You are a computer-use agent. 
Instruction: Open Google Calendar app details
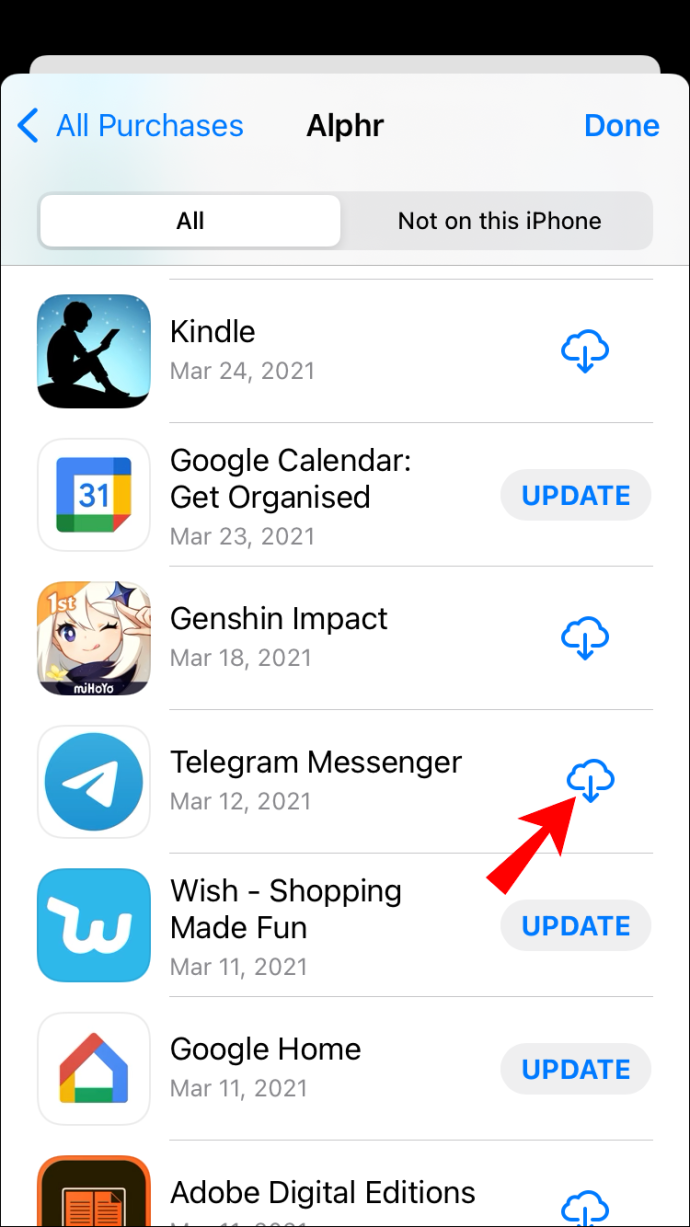(290, 479)
